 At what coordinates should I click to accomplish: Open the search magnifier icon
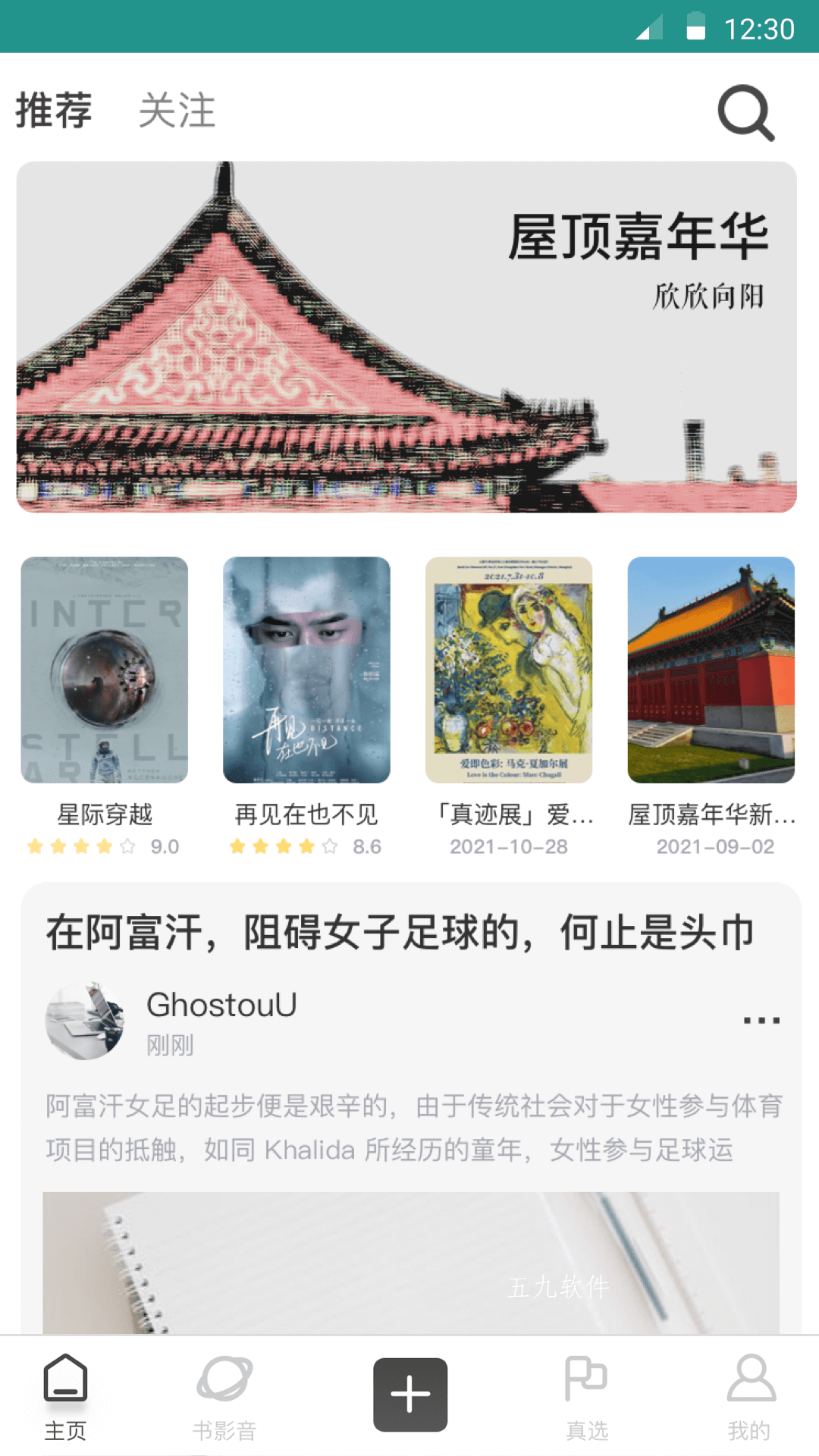746,112
